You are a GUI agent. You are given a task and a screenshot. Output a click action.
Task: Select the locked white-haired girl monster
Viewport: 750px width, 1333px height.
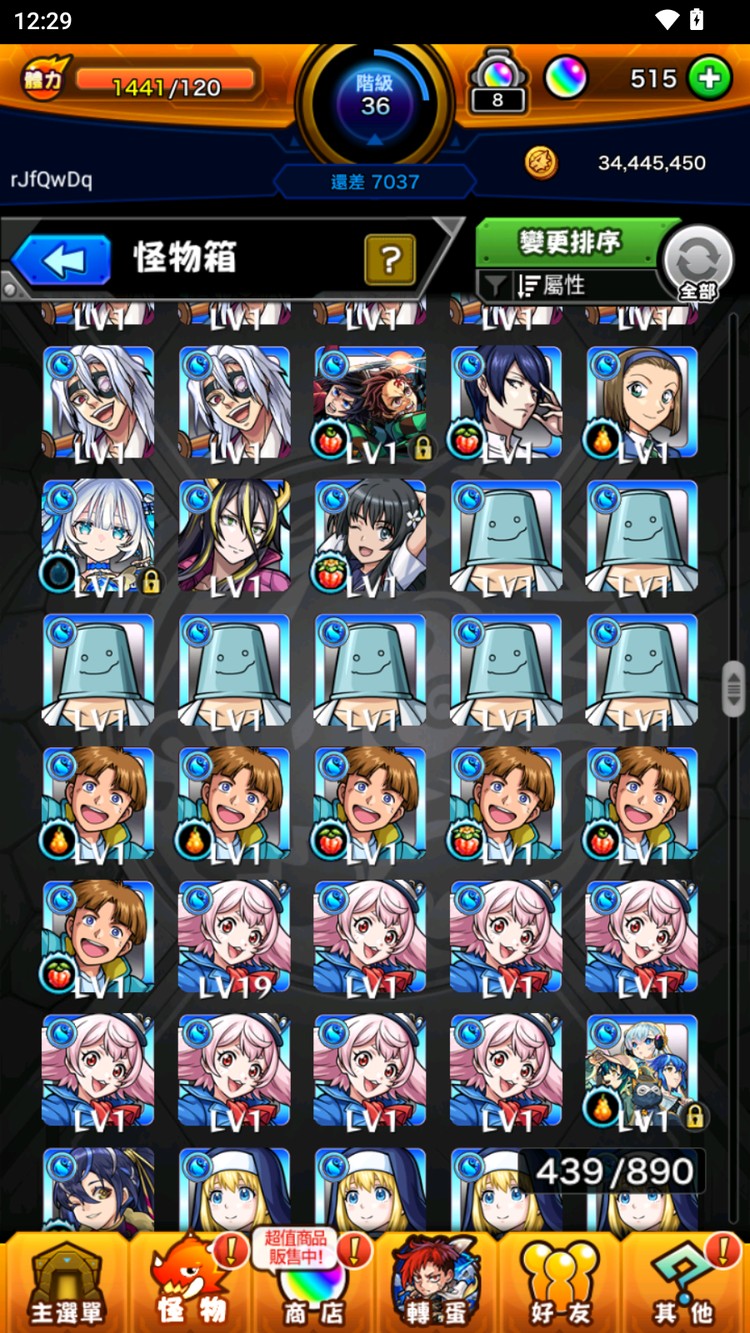[98, 536]
